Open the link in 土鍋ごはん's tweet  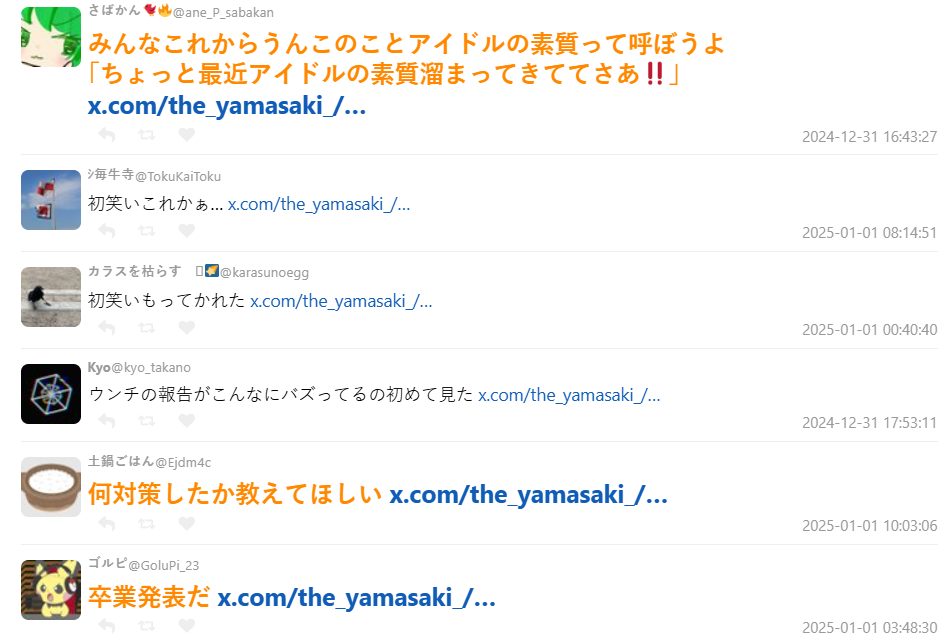tap(528, 494)
